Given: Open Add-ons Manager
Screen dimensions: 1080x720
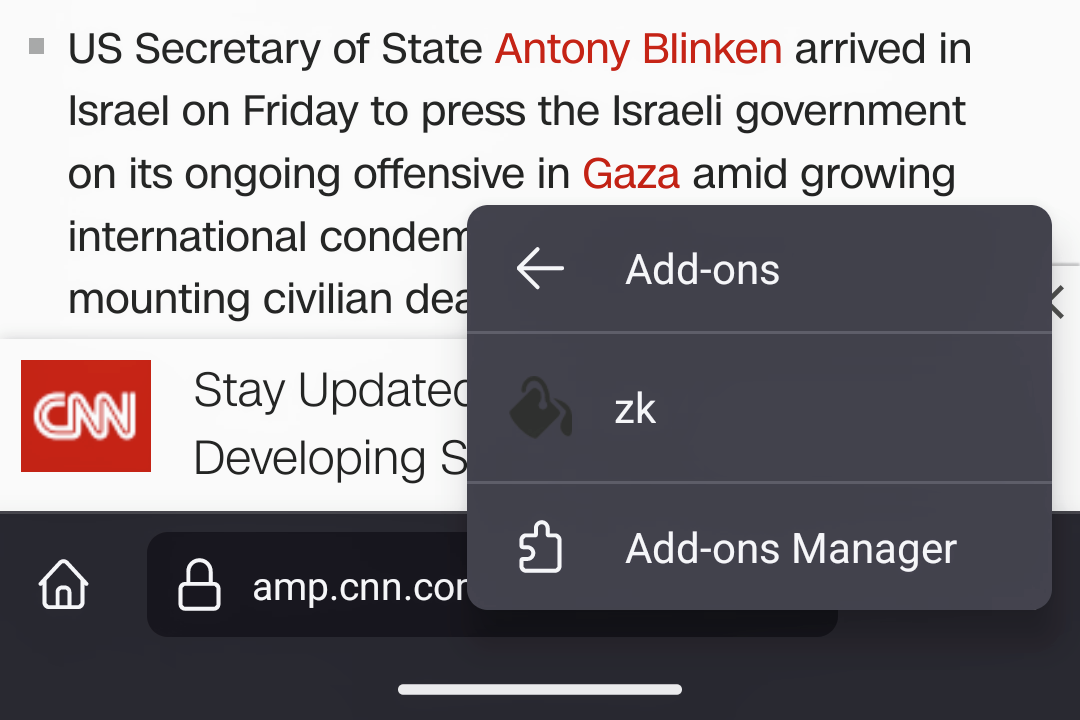Looking at the screenshot, I should (790, 549).
